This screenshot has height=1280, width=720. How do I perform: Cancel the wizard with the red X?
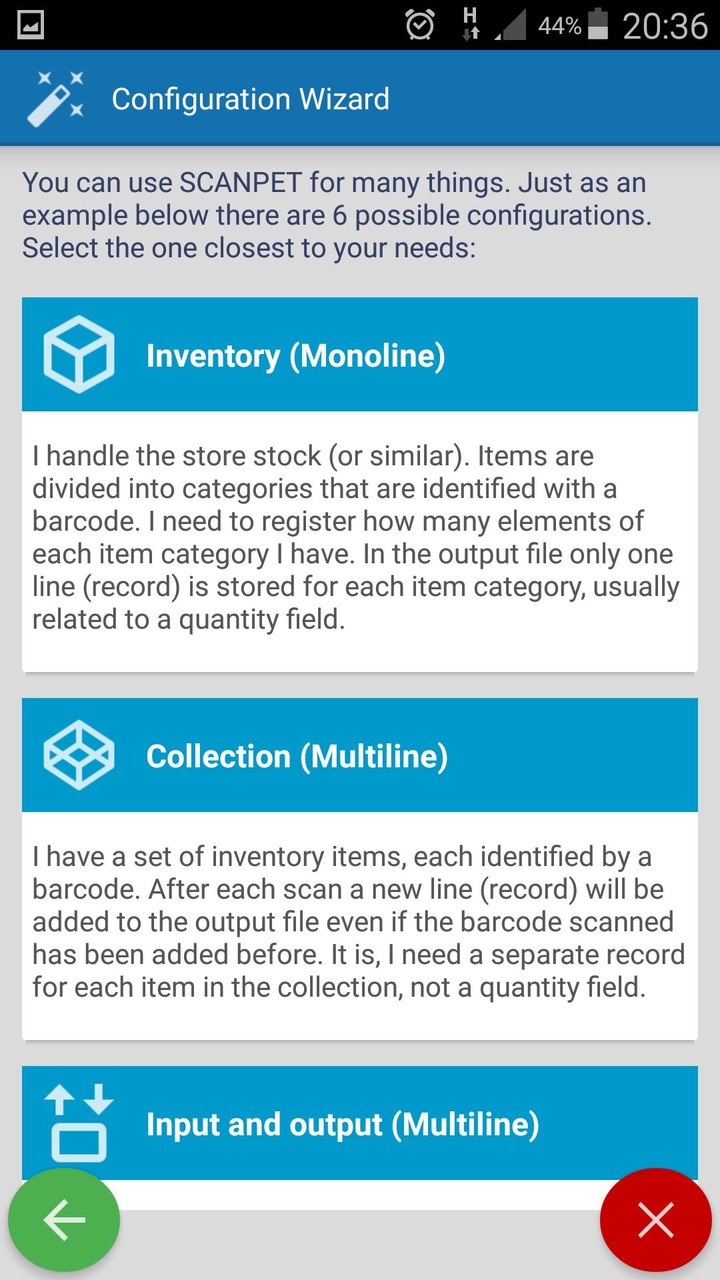[655, 1220]
